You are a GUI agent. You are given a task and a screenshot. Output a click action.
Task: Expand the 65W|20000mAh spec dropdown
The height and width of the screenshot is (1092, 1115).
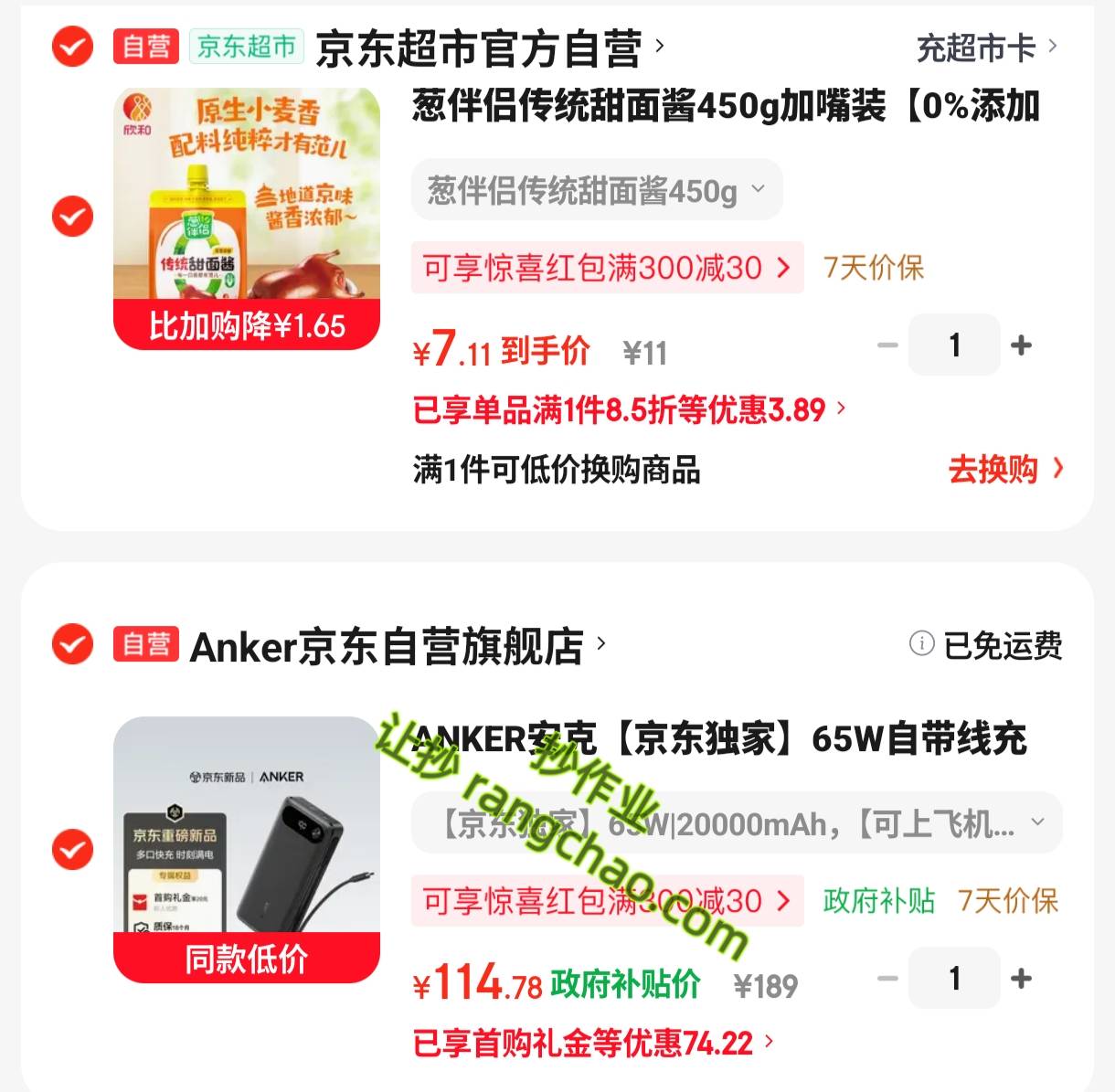(x=736, y=824)
